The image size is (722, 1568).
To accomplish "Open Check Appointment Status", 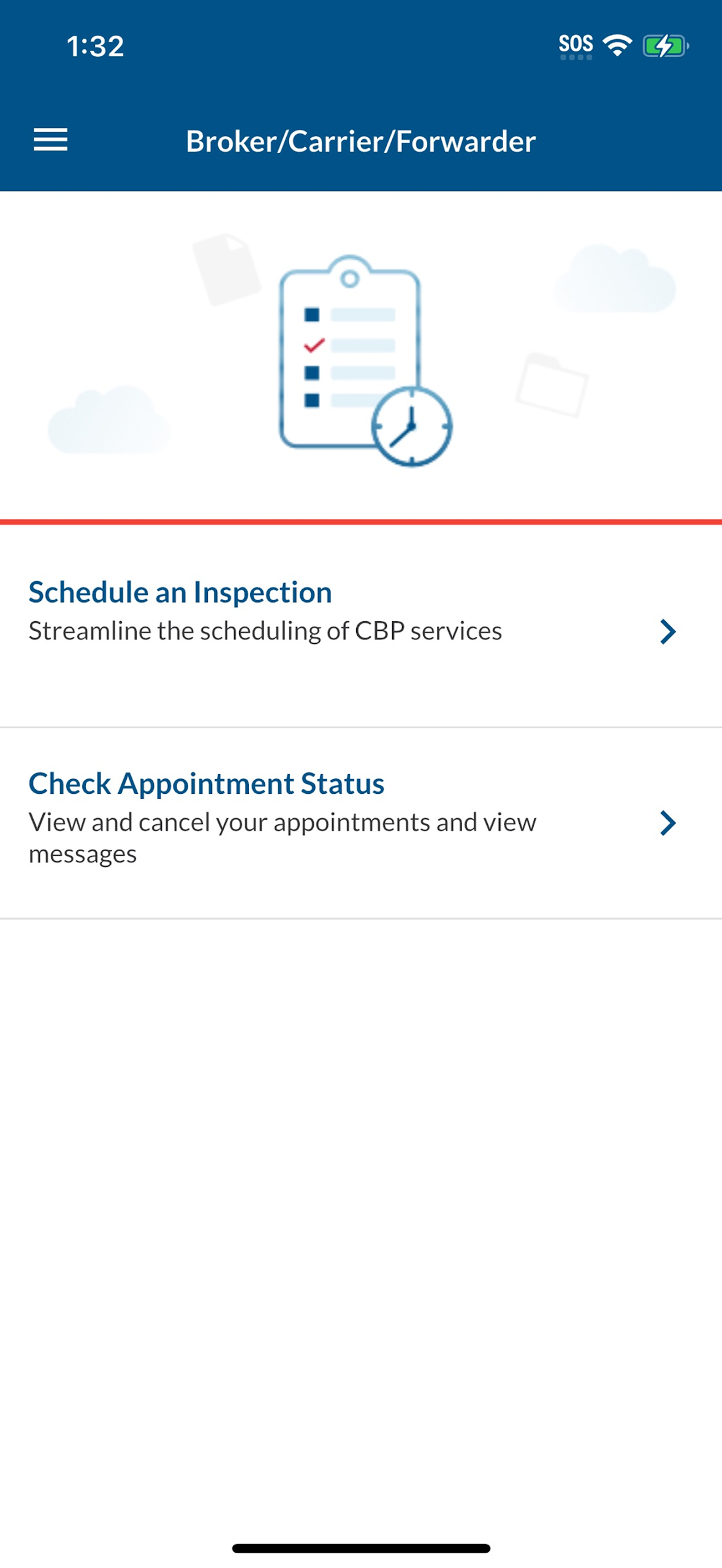I will pyautogui.click(x=361, y=821).
